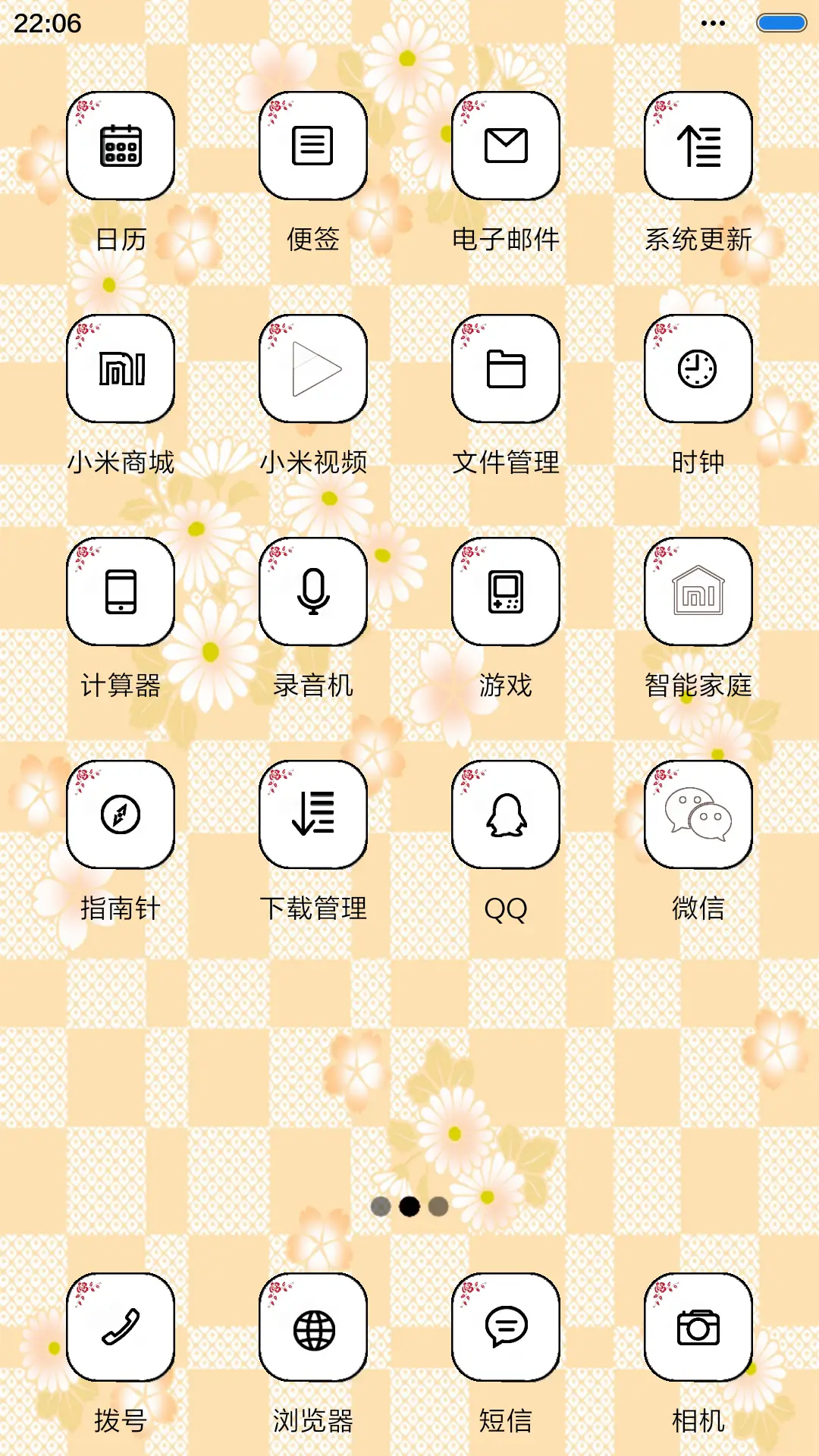This screenshot has width=819, height=1456.
Task: Launch the 计算器 calculator
Action: coord(120,591)
